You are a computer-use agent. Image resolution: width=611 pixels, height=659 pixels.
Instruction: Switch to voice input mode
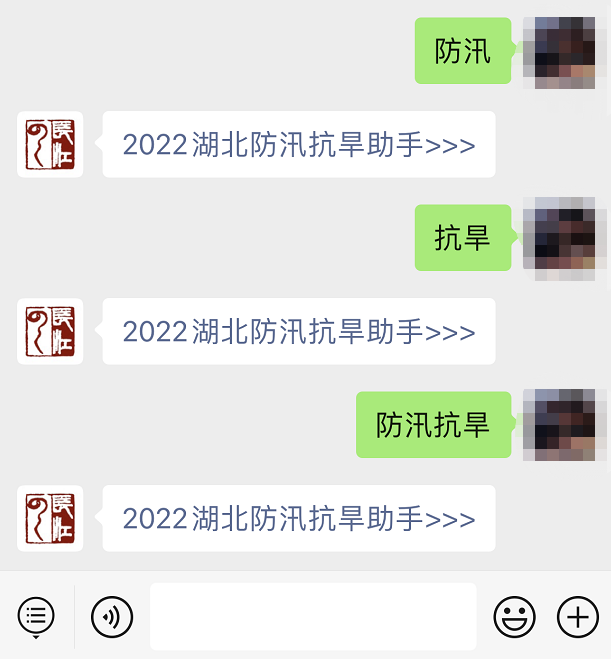coord(112,616)
